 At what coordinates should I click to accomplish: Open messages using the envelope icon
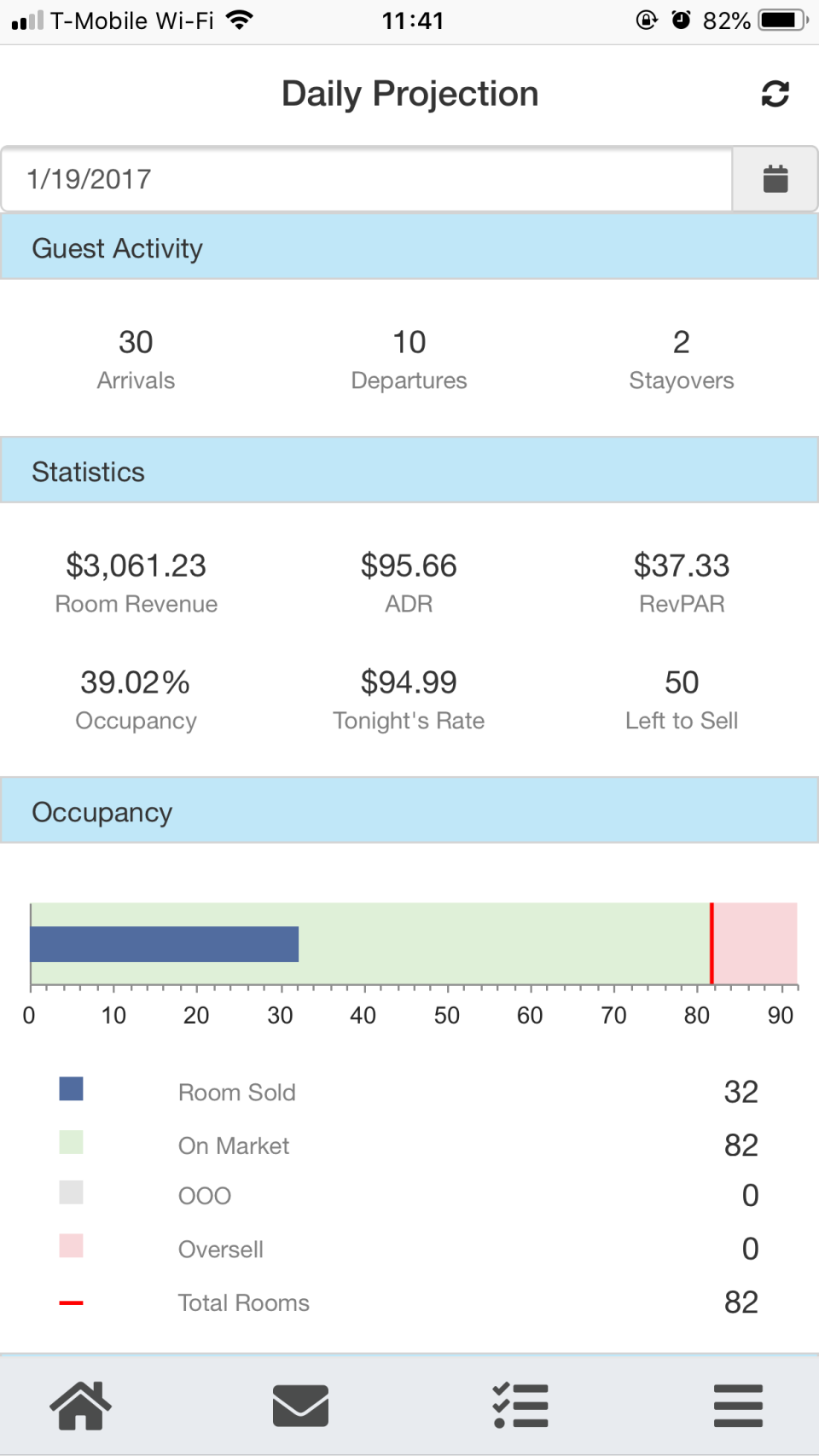299,1404
